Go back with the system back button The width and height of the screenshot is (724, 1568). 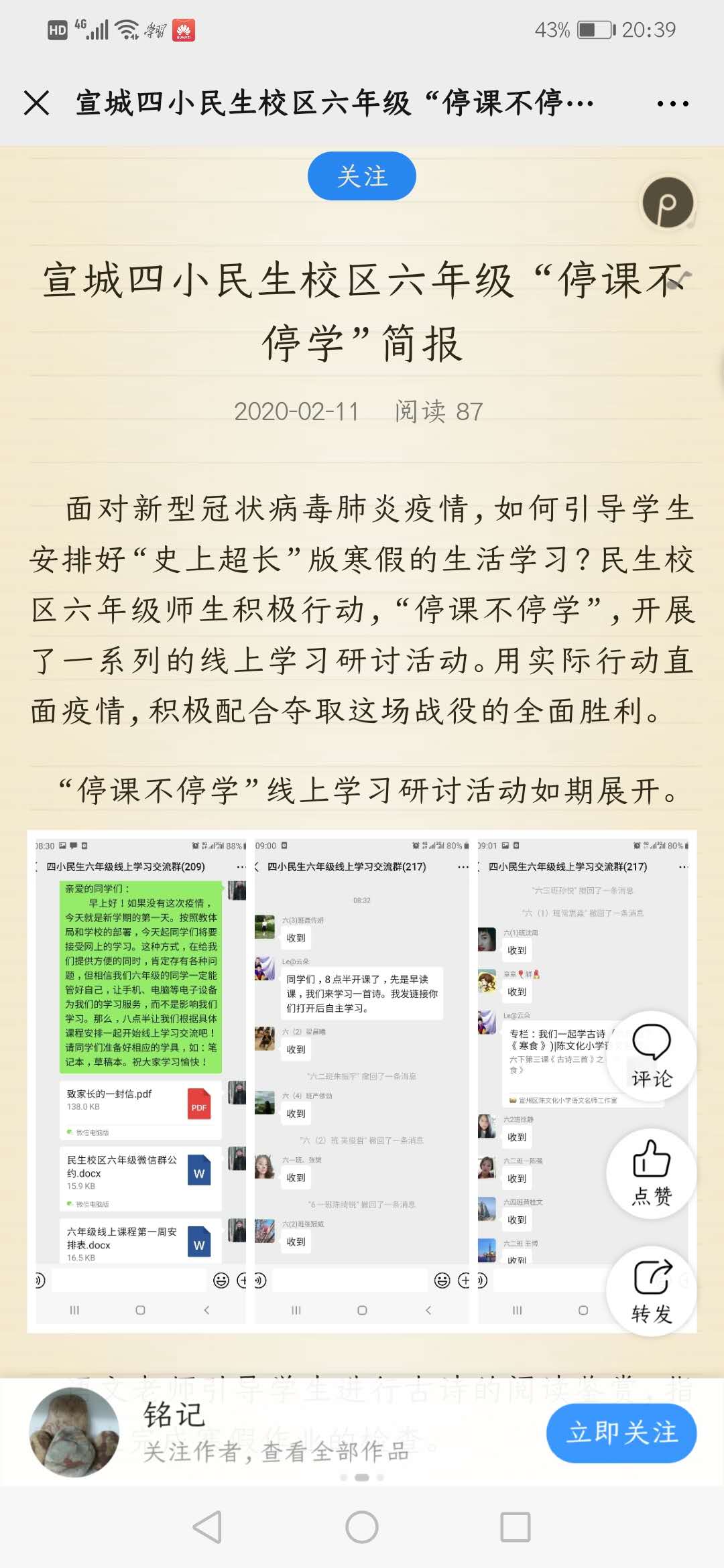207,1527
